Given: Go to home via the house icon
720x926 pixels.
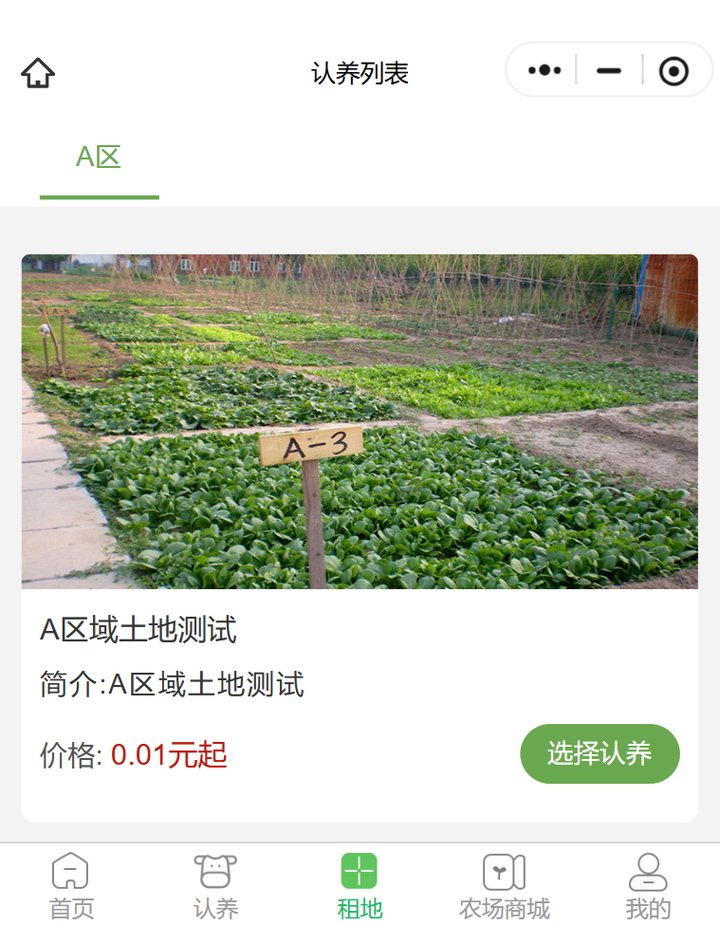Looking at the screenshot, I should [x=38, y=73].
